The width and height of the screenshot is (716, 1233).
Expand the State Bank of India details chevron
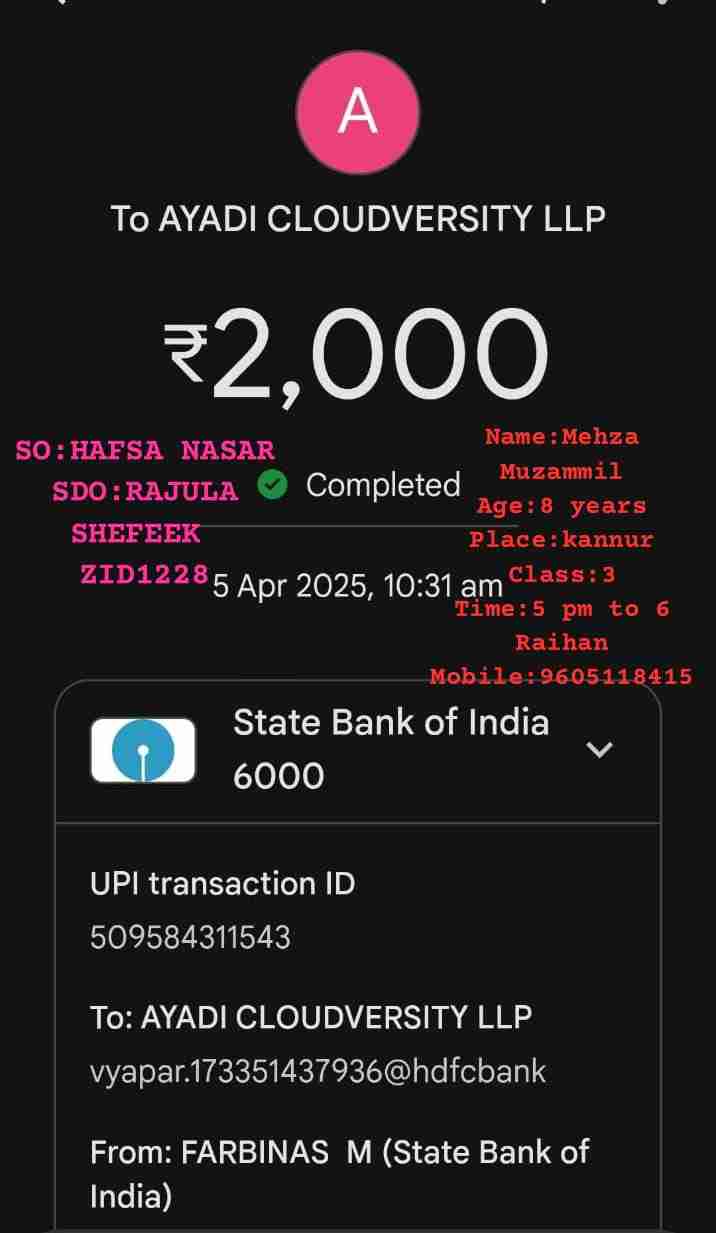tap(599, 749)
